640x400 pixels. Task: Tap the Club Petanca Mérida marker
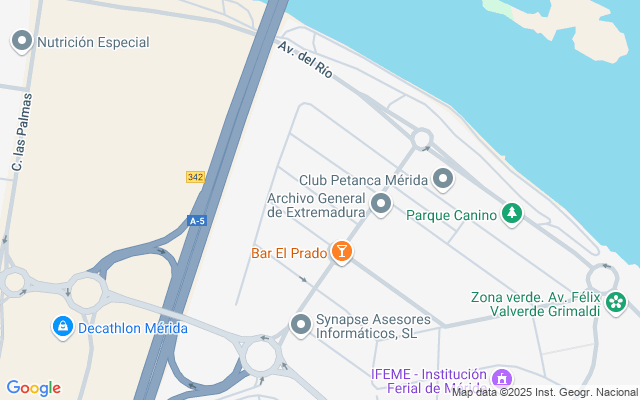(x=444, y=180)
